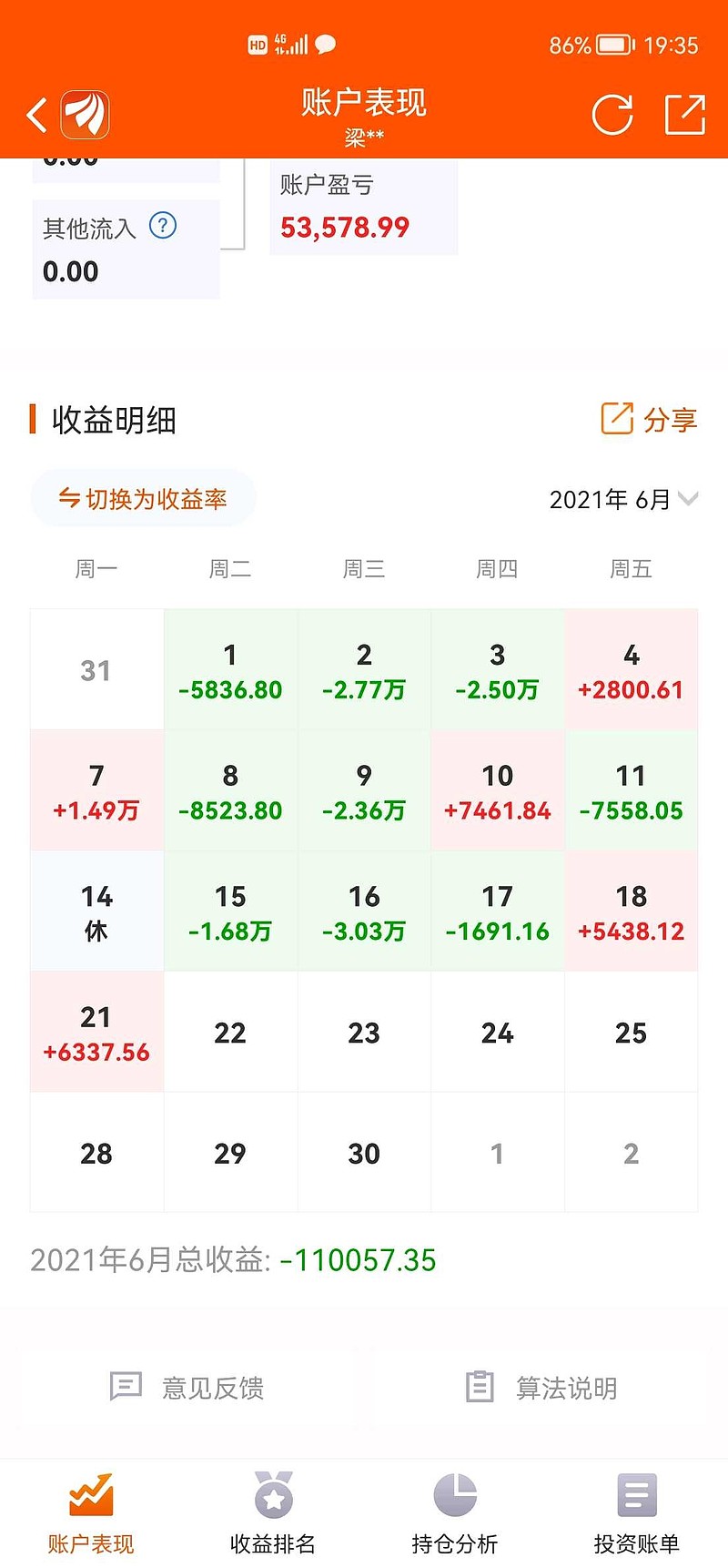728x1568 pixels.
Task: Open 算法说明 explanation
Action: coord(541,1388)
